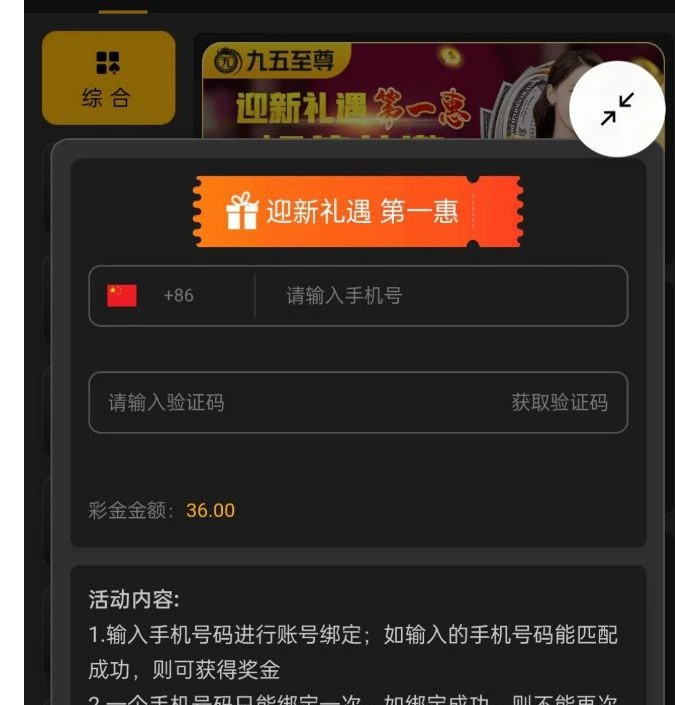Select the 综合 category tab

(108, 78)
